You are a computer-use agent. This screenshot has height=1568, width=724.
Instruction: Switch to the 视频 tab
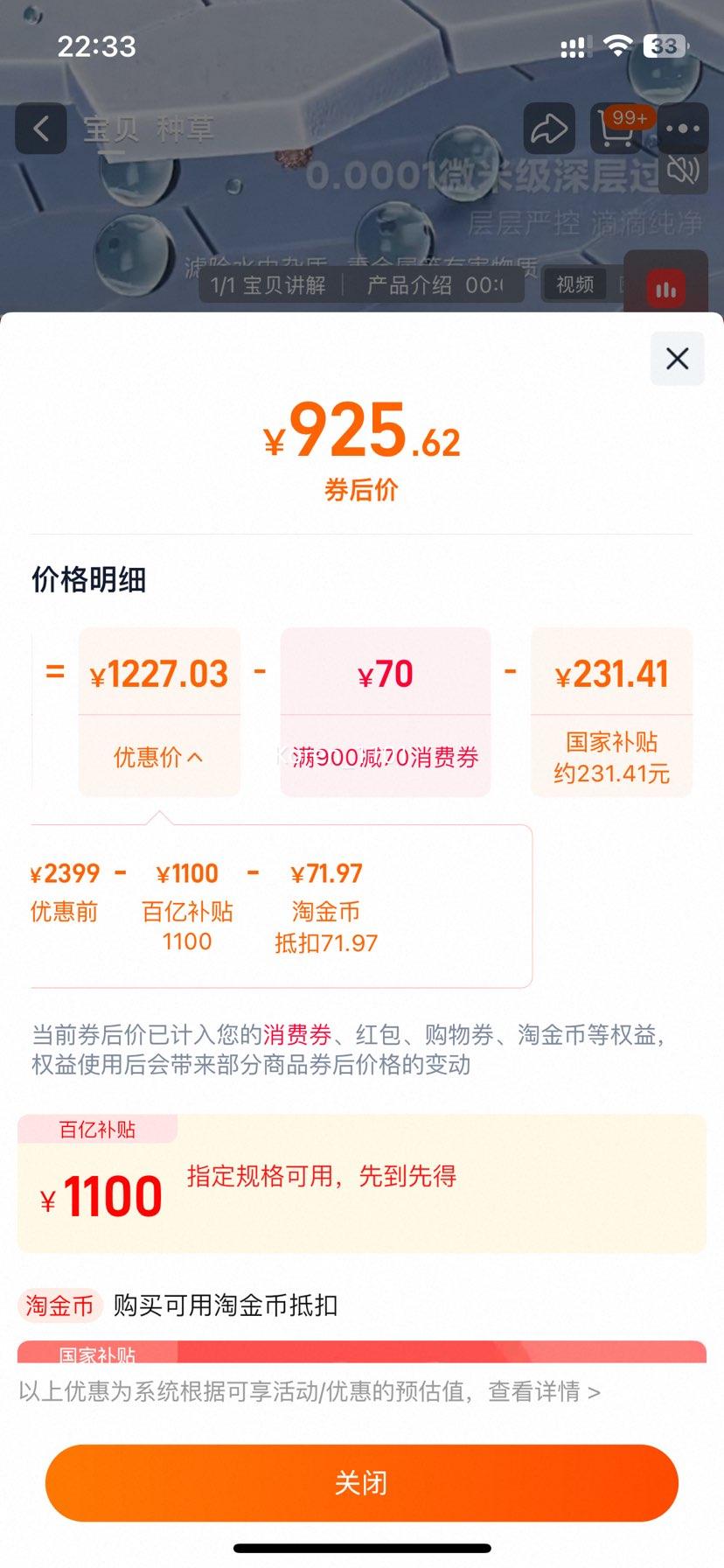(x=574, y=284)
